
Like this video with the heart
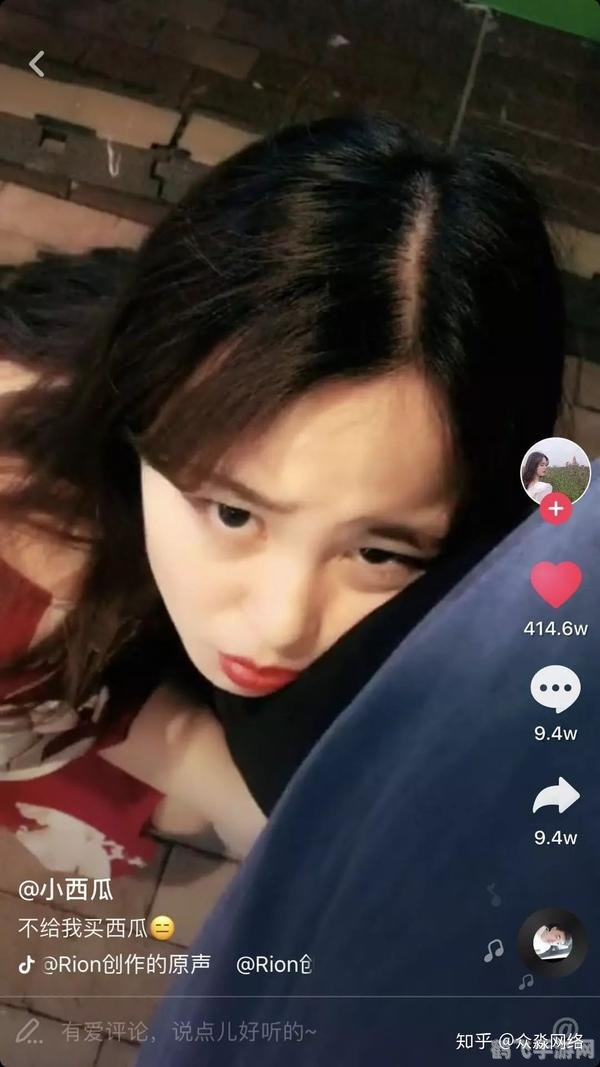tap(556, 585)
